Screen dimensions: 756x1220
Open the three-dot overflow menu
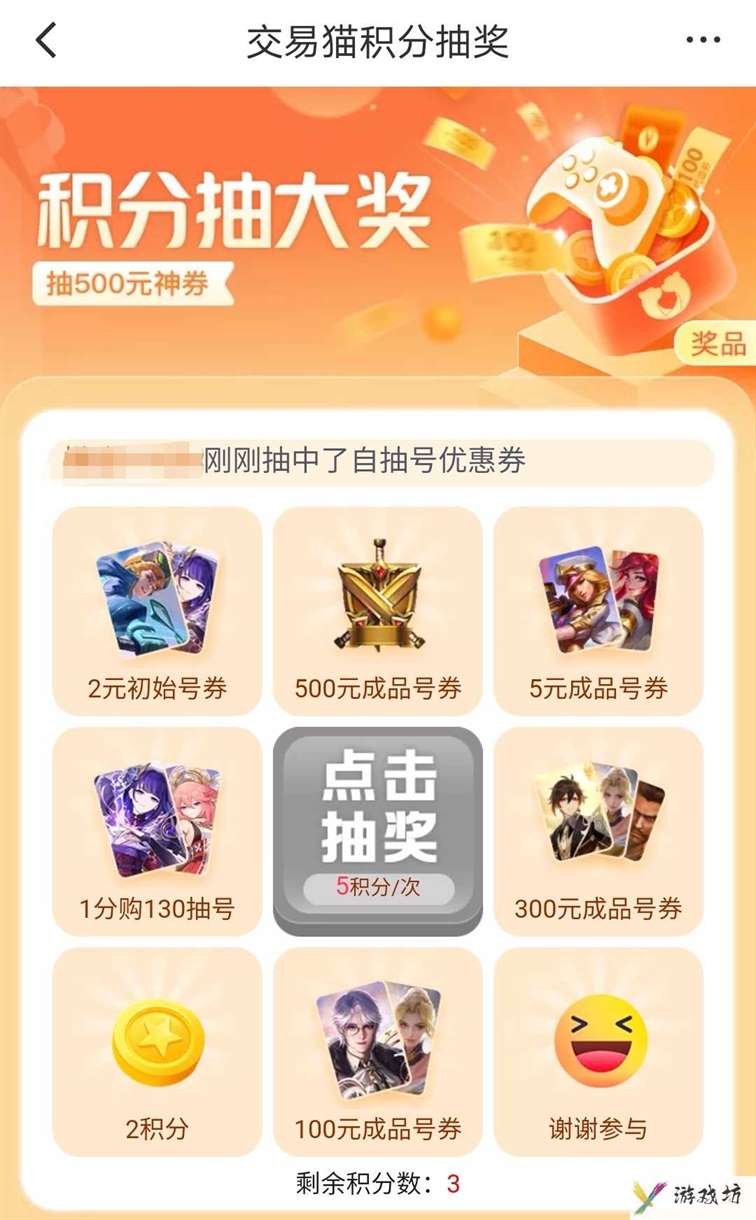tap(703, 41)
